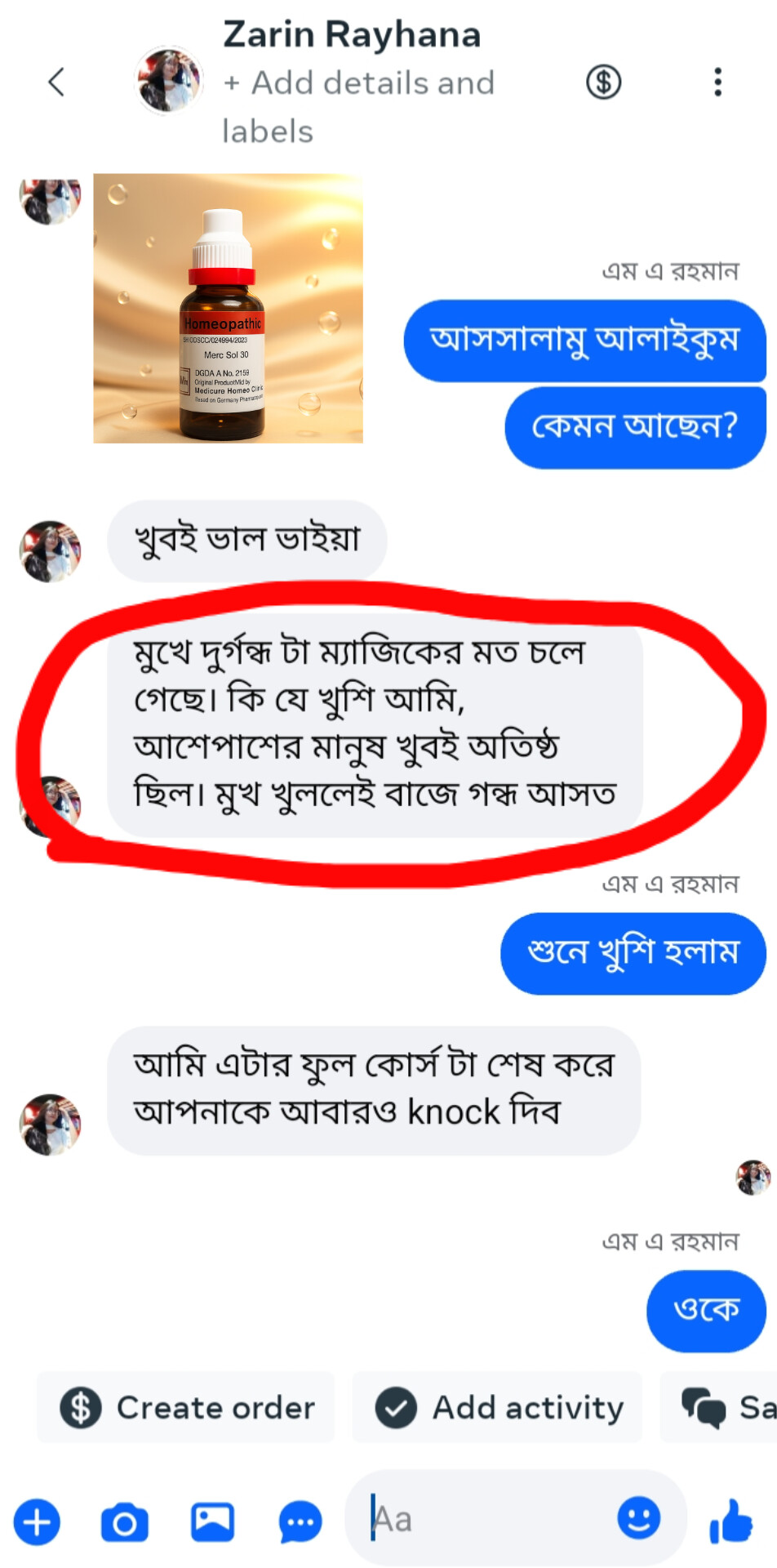Open the saved replies chip

719,1407
